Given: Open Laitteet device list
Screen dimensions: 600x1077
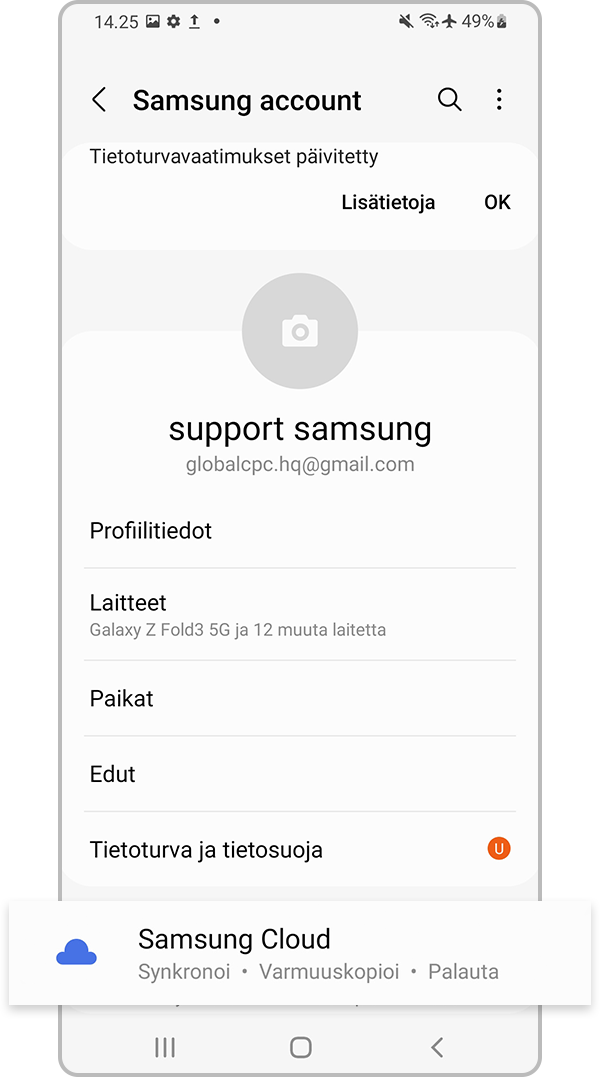Looking at the screenshot, I should pyautogui.click(x=300, y=614).
